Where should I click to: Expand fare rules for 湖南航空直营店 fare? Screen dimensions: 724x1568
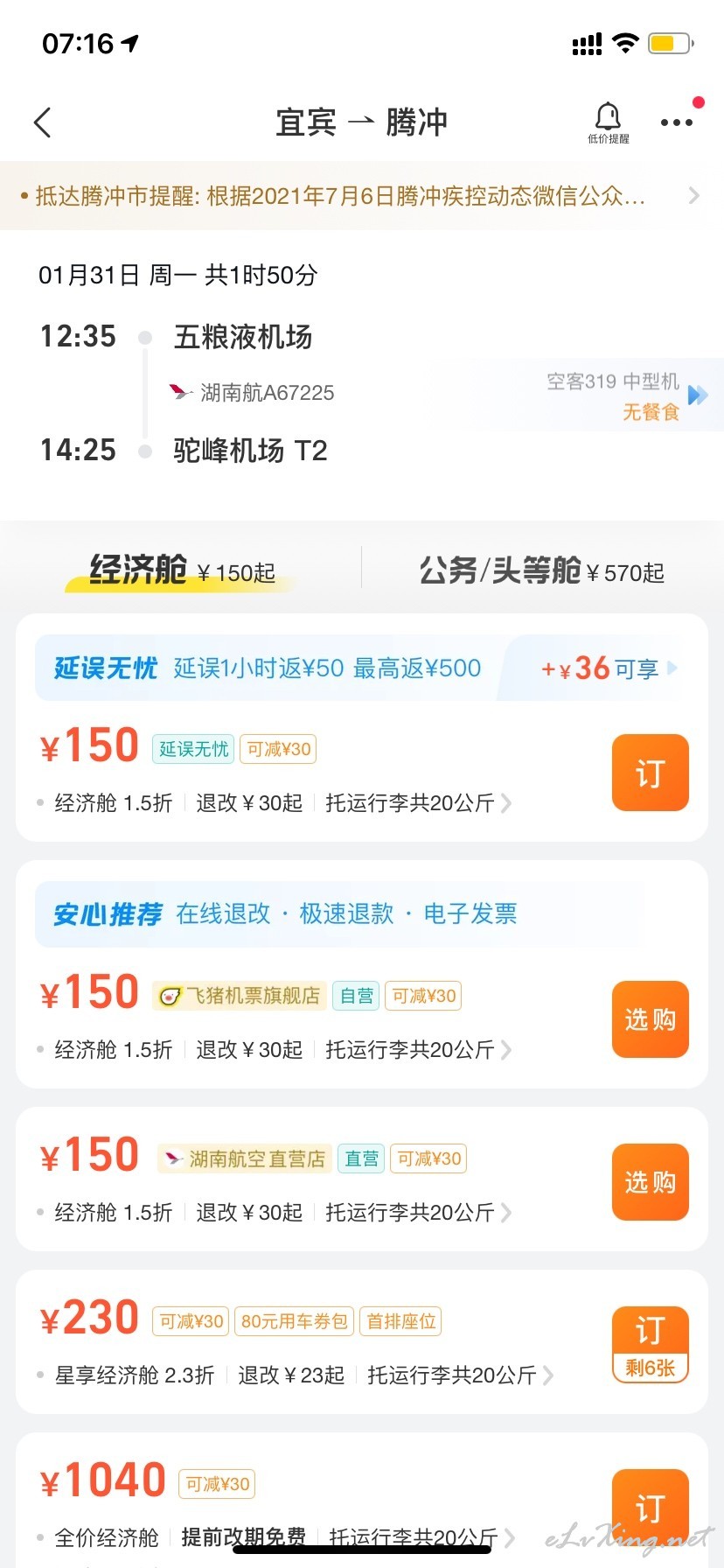275,1212
